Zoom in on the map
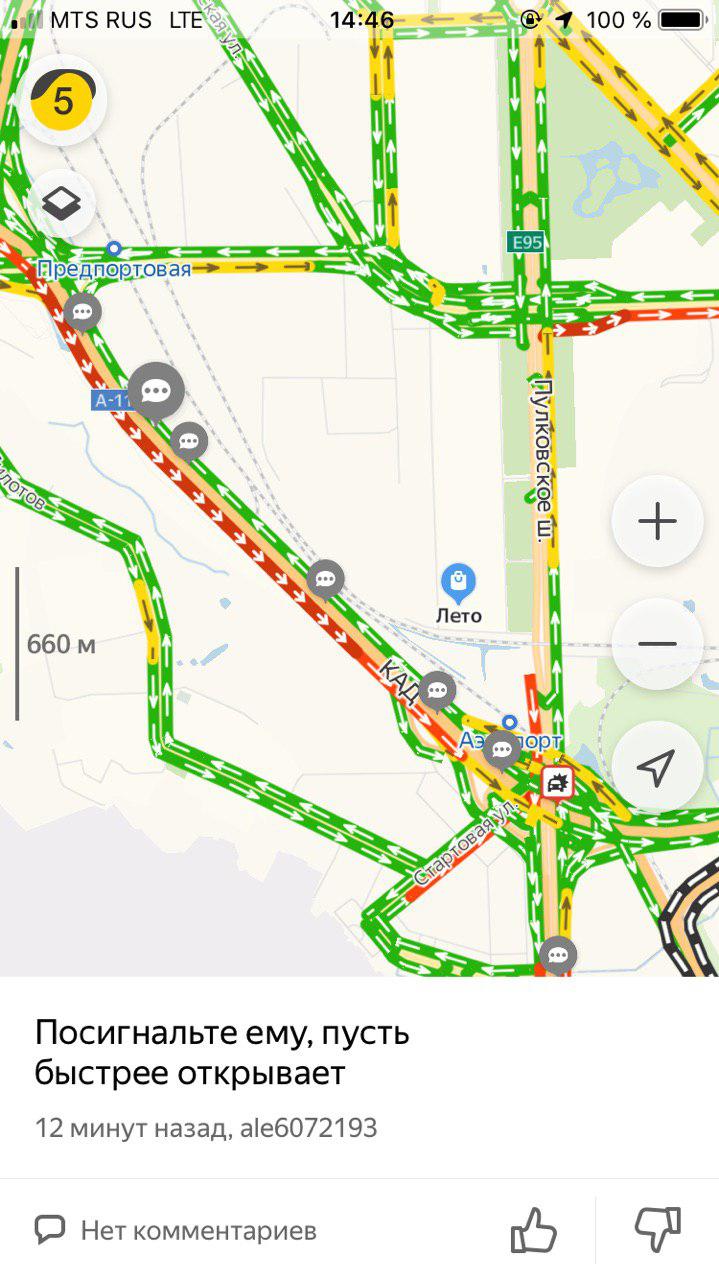Screen dimensions: 719x1280 pos(657,521)
